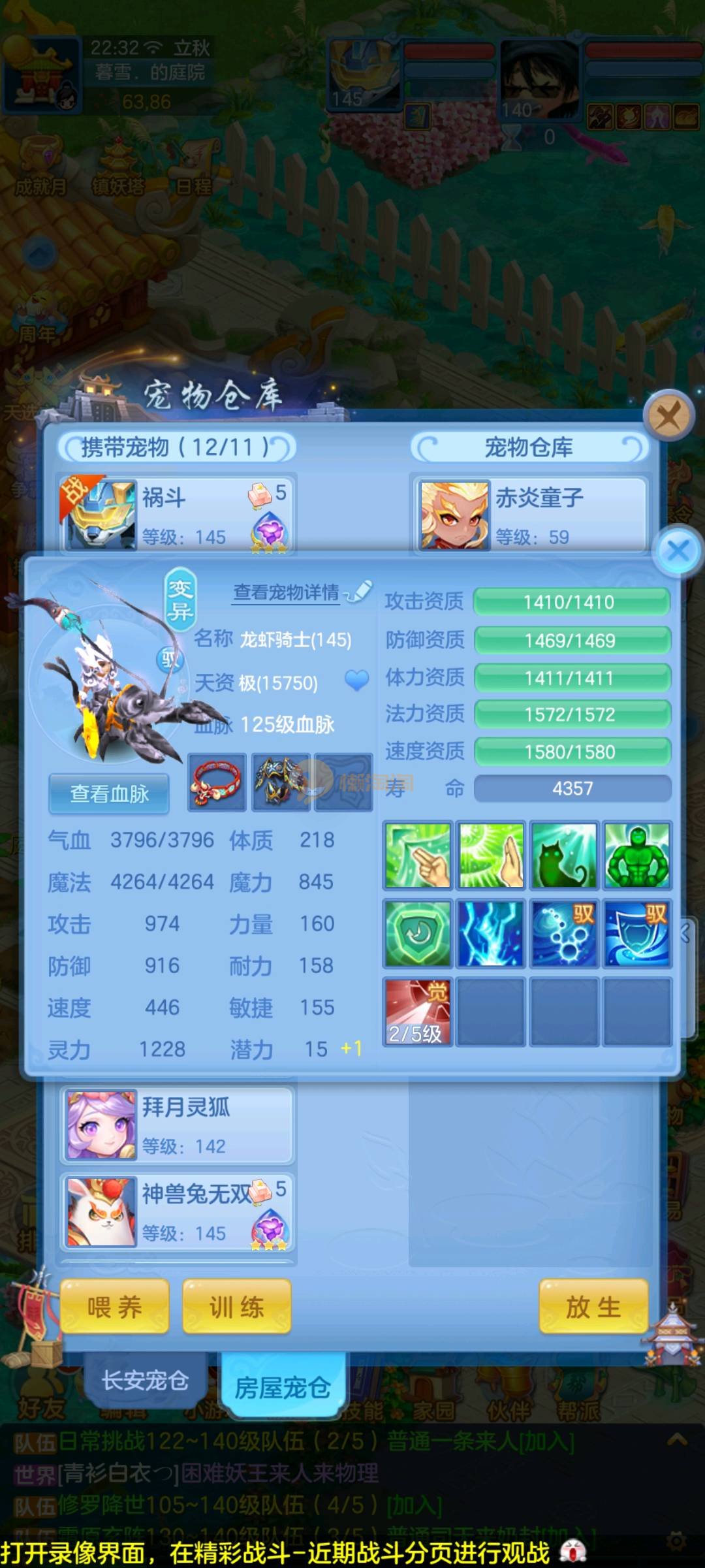
Task: Select the 拜月灵狐 pet
Action: click(x=177, y=1125)
